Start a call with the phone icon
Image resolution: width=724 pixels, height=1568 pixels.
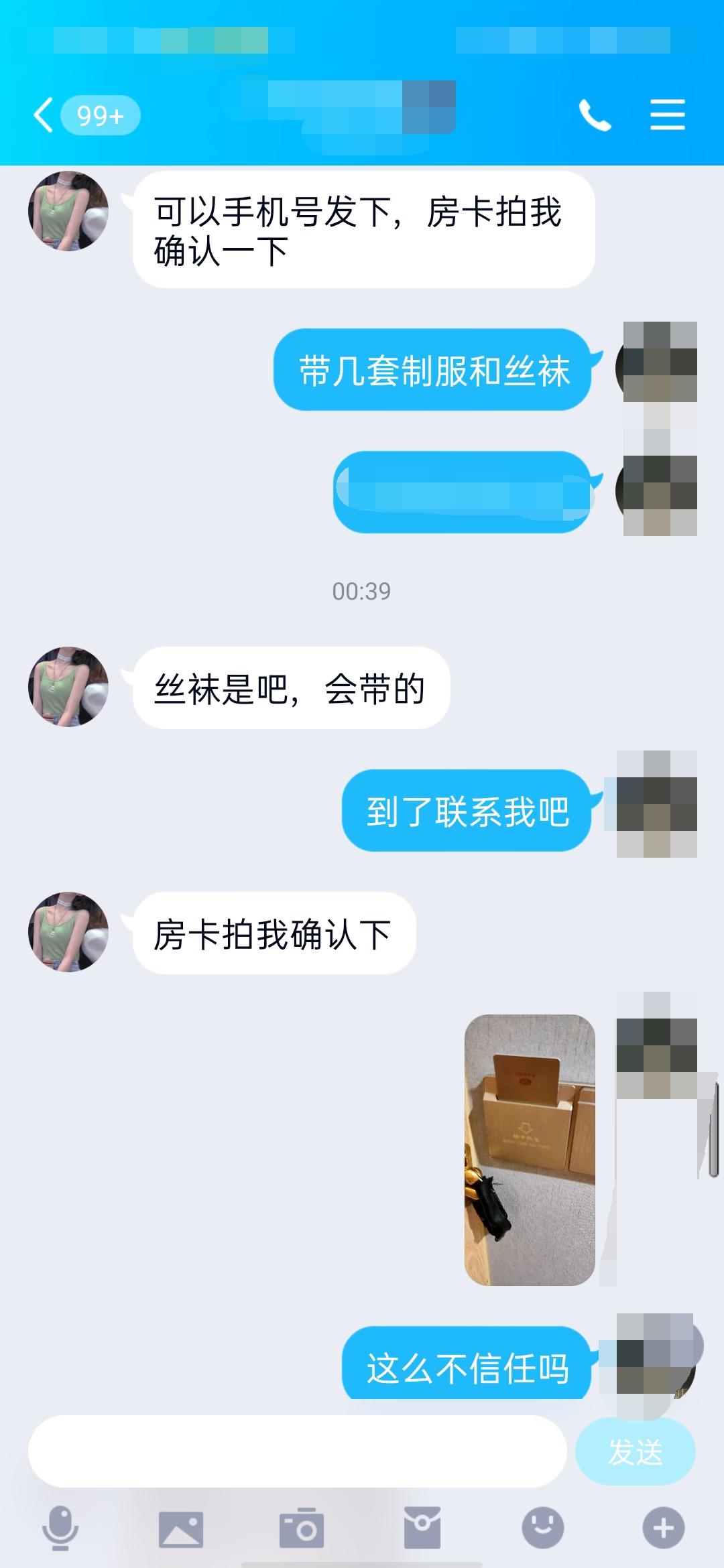pos(595,115)
